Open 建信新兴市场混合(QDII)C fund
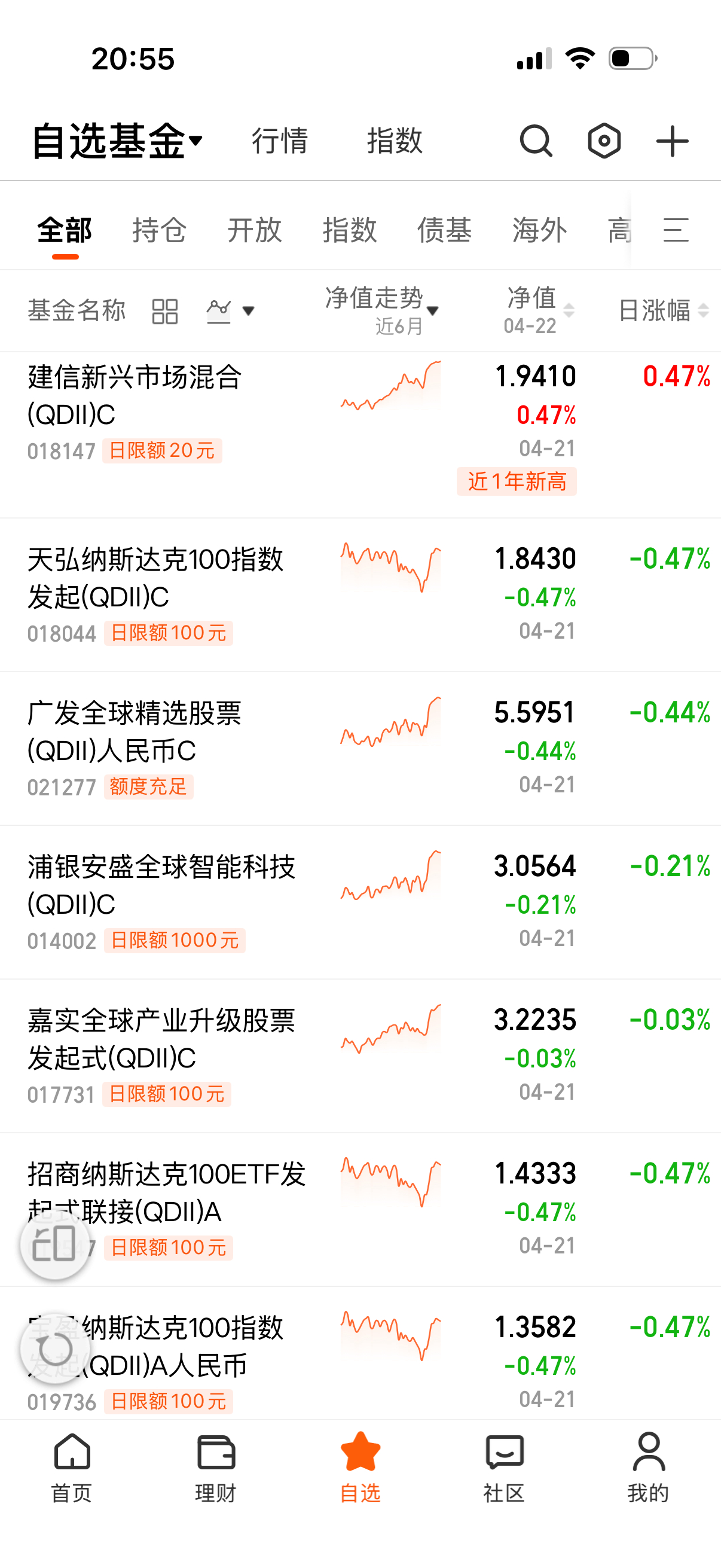Image resolution: width=721 pixels, height=1568 pixels. point(135,396)
